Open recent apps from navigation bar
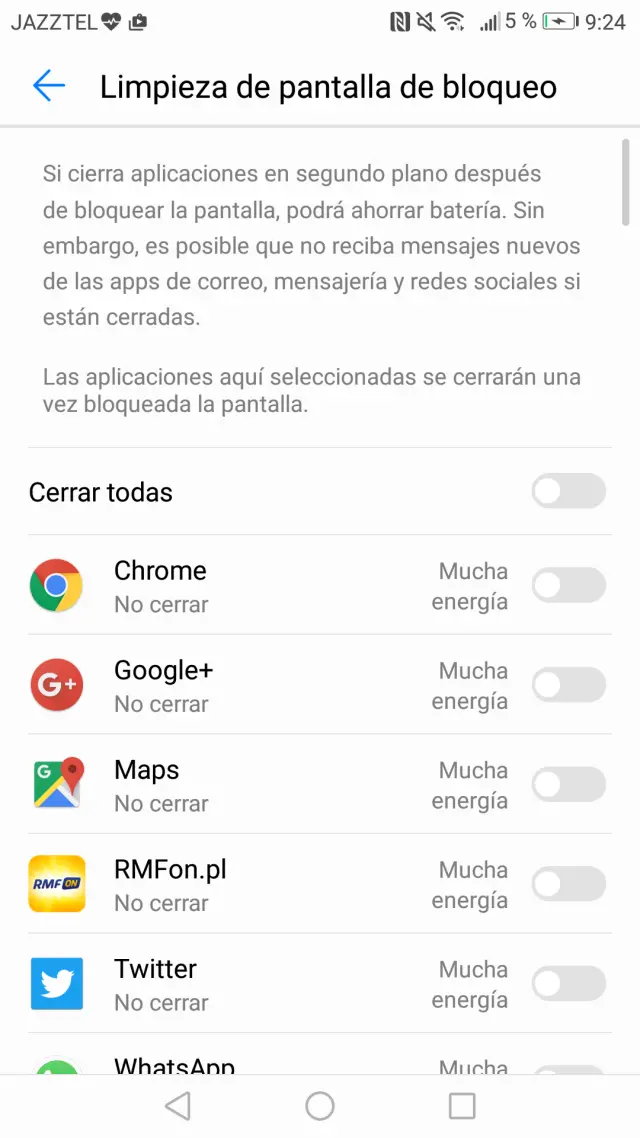The image size is (640, 1138). click(462, 1105)
